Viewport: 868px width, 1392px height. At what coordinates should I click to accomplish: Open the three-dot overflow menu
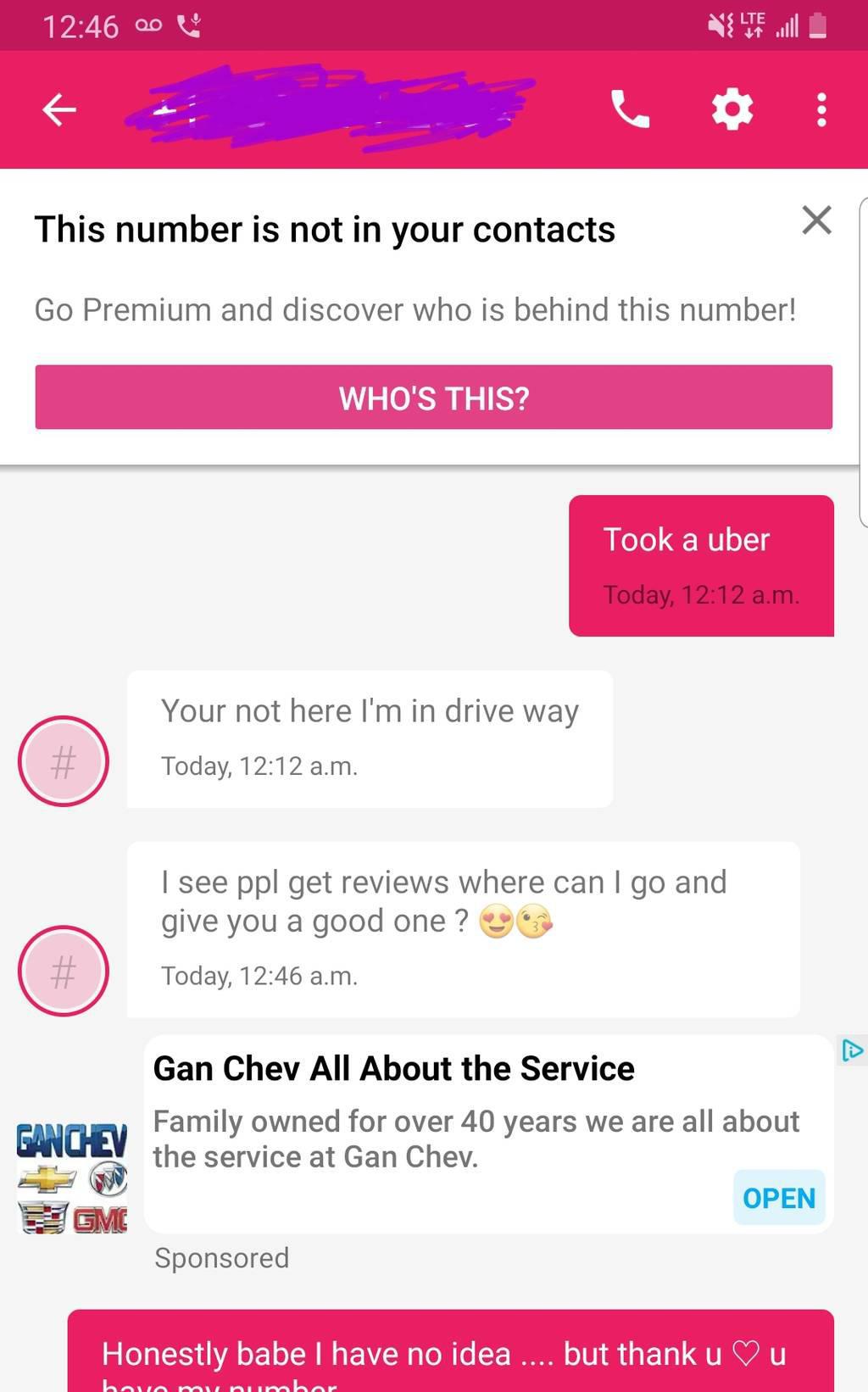(821, 109)
